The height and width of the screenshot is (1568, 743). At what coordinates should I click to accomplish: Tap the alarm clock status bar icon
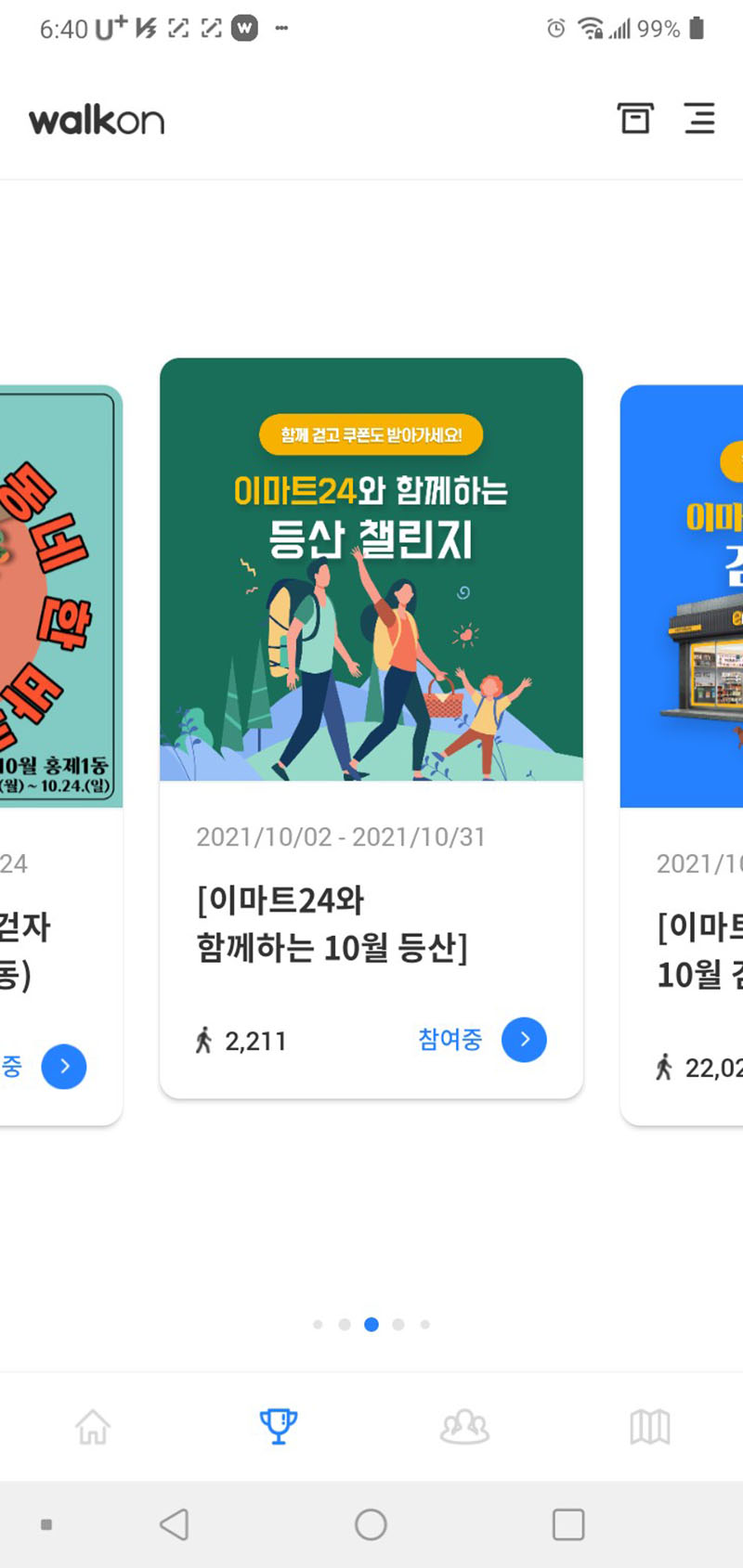[x=555, y=29]
